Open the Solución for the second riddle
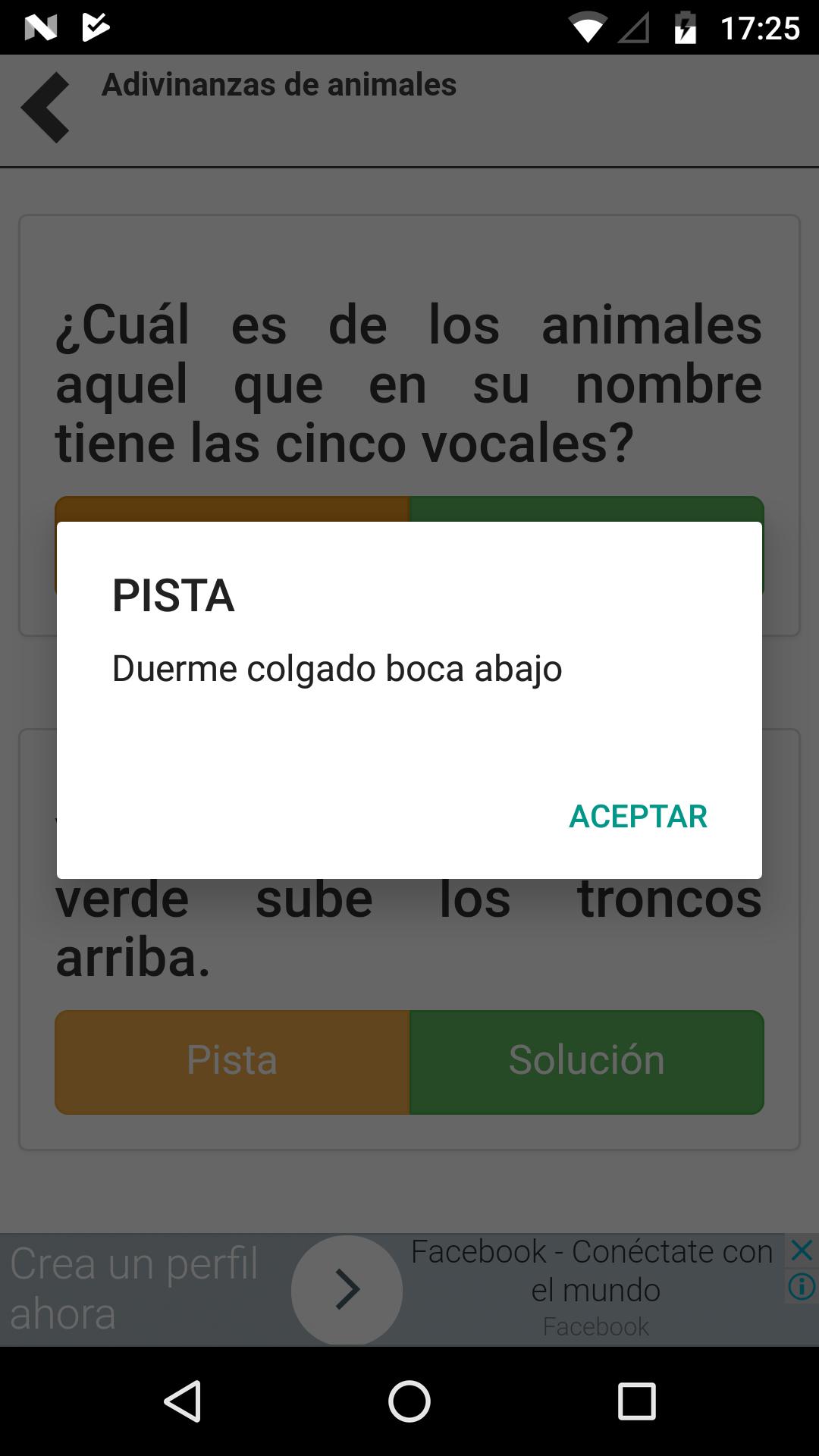 click(586, 1062)
